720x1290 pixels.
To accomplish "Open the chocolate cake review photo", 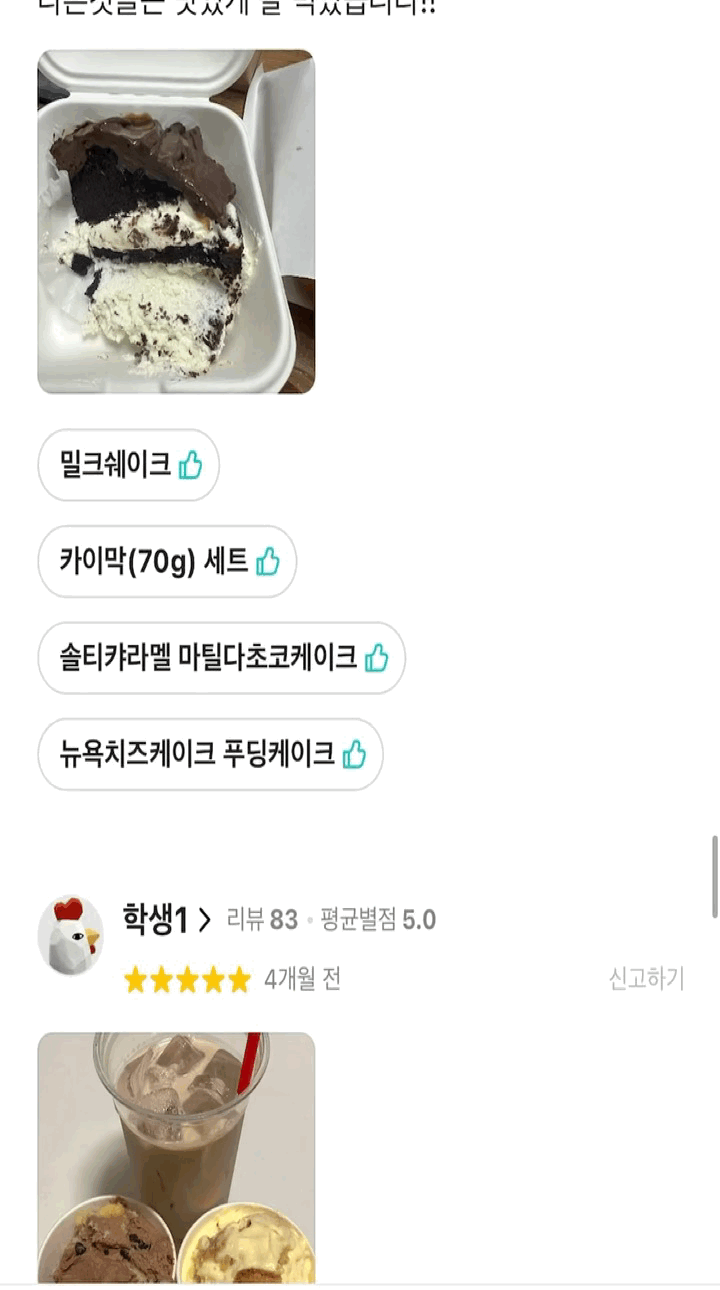I will [176, 222].
